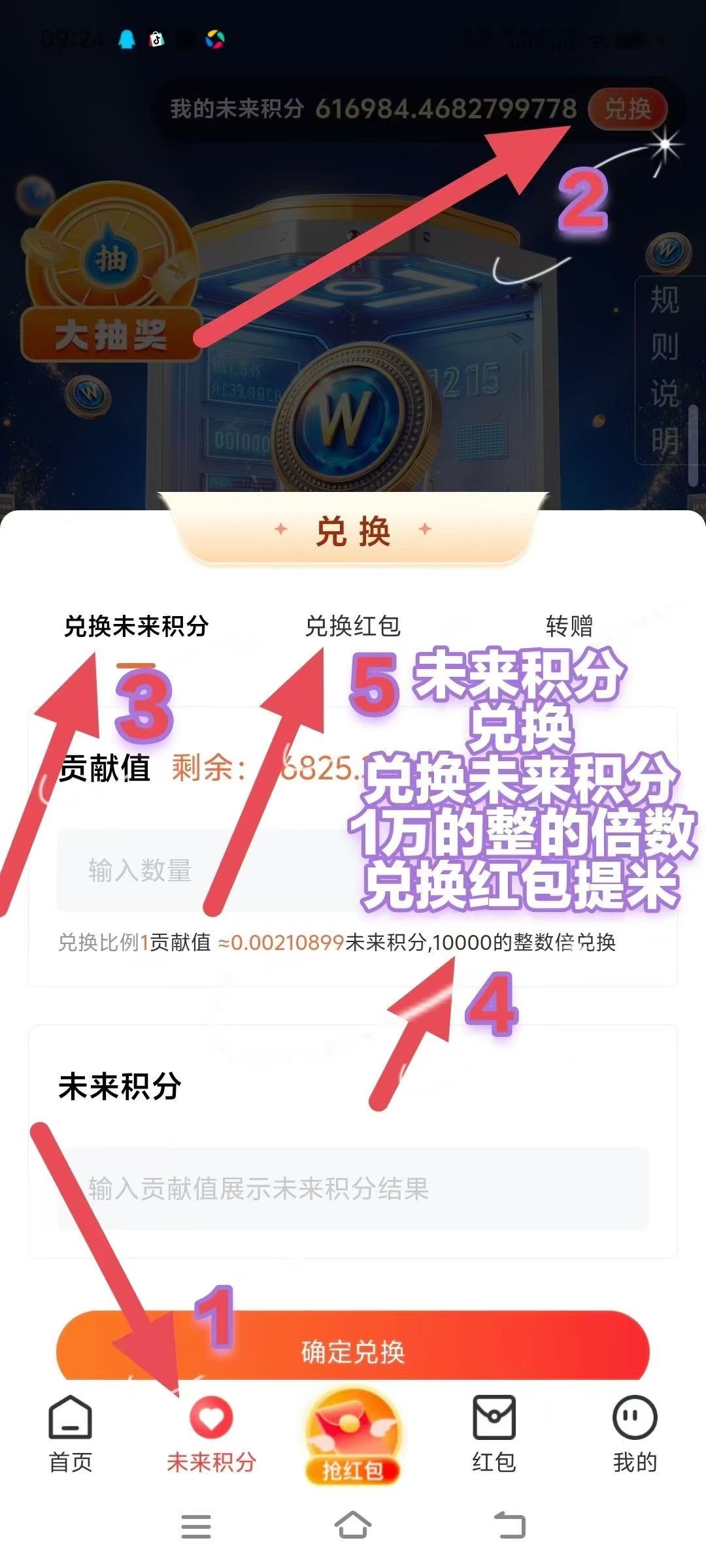Tap the 兑换 button beside 我的未来积分

point(628,108)
